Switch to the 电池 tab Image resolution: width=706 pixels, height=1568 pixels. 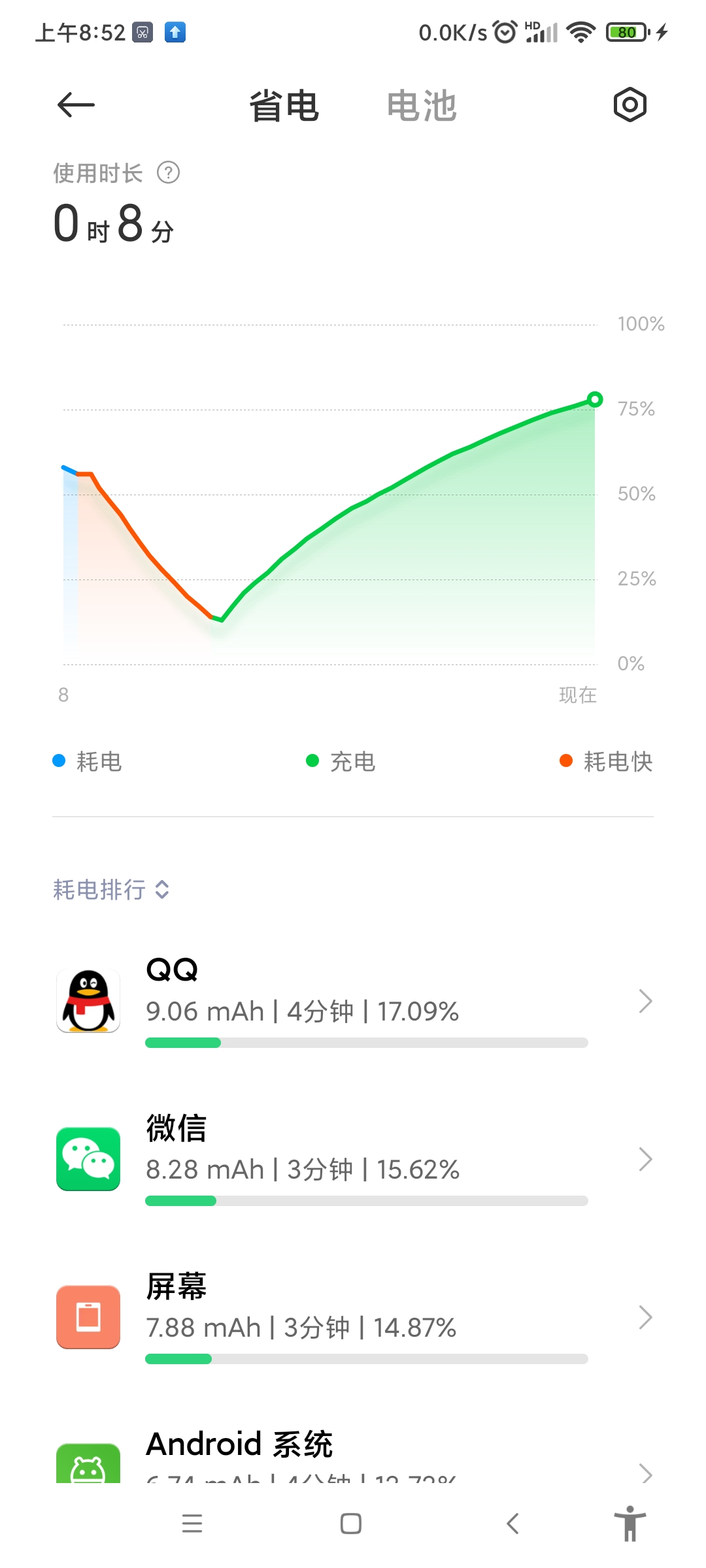coord(422,106)
